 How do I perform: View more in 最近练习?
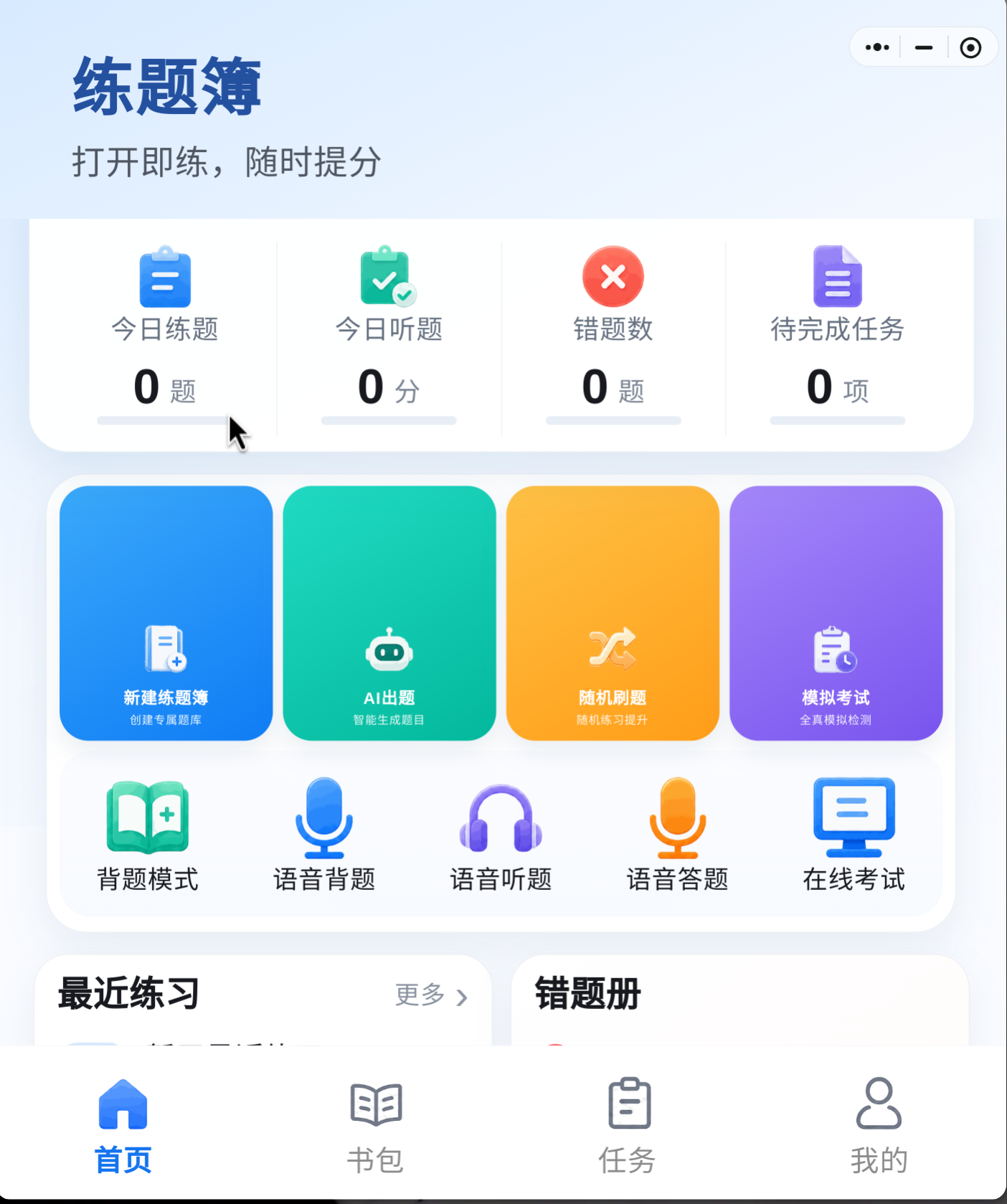(x=431, y=995)
